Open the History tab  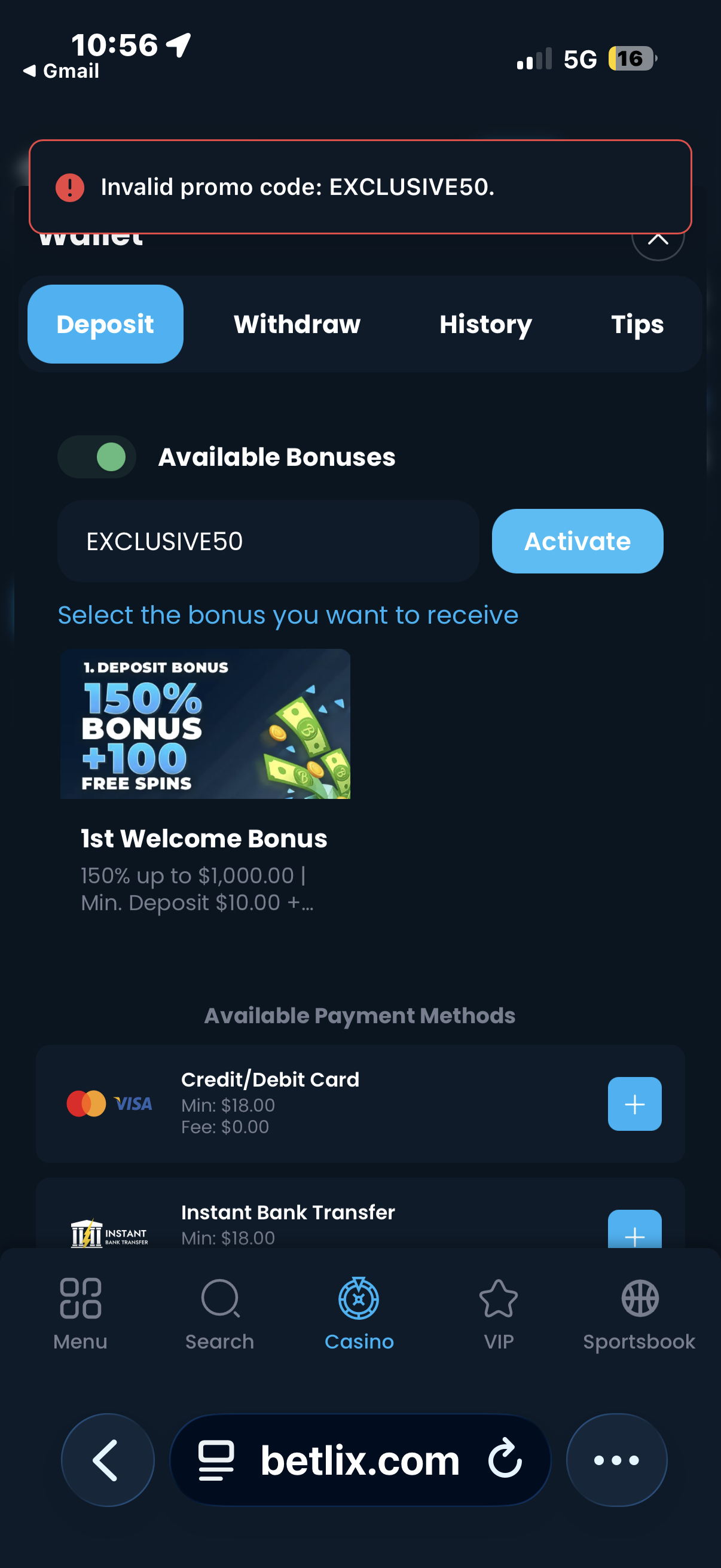485,324
